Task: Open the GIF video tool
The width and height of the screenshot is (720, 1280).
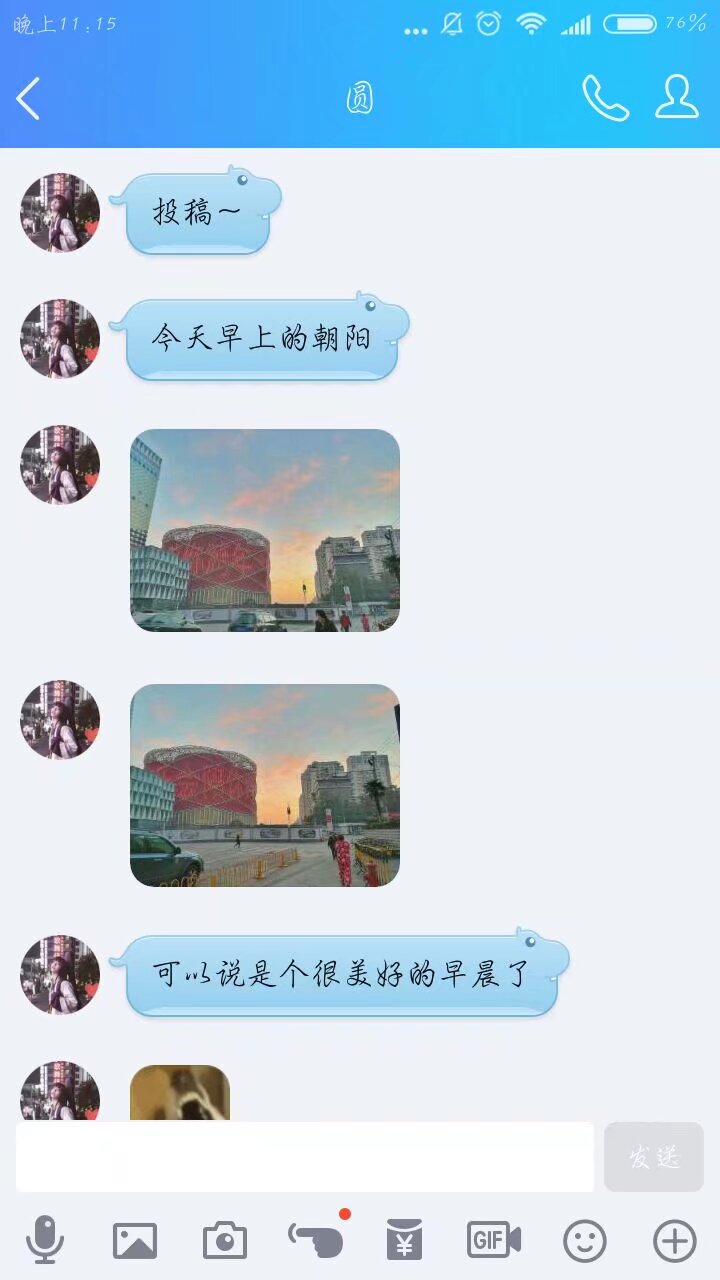Action: pos(494,1241)
